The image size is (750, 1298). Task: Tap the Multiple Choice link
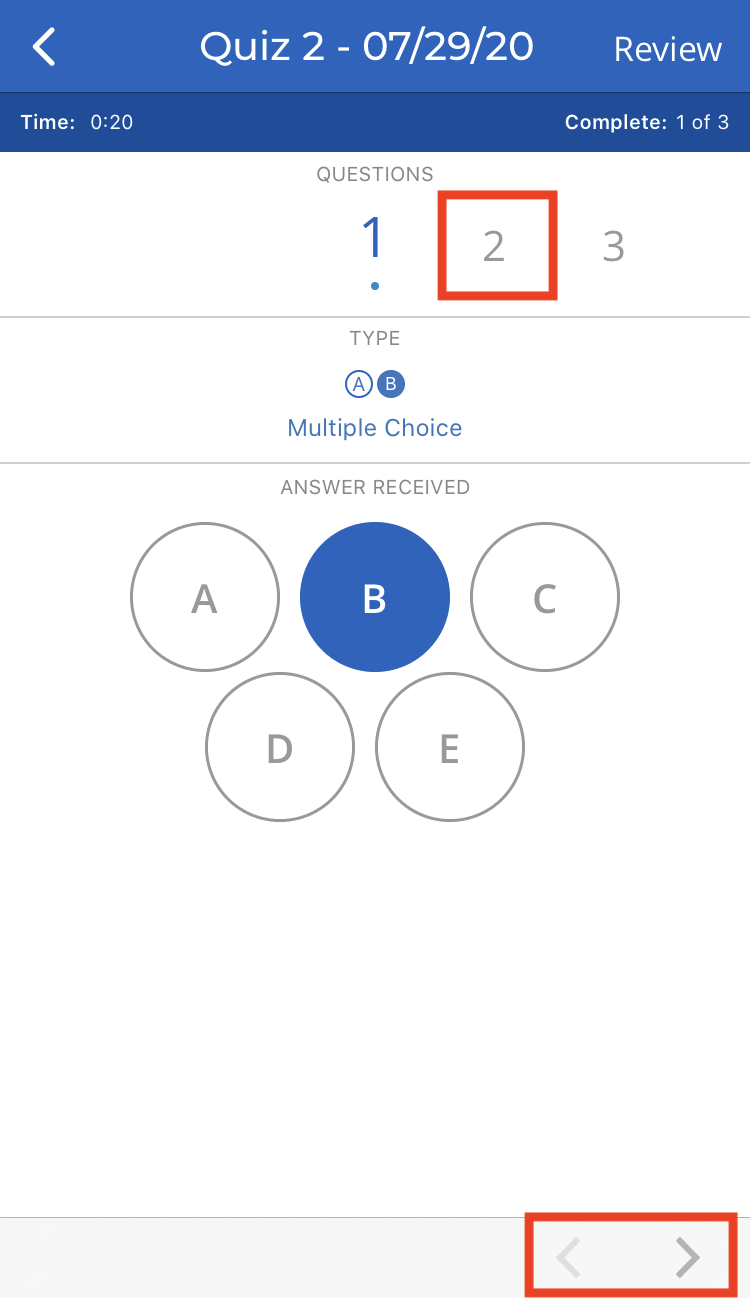coord(375,428)
